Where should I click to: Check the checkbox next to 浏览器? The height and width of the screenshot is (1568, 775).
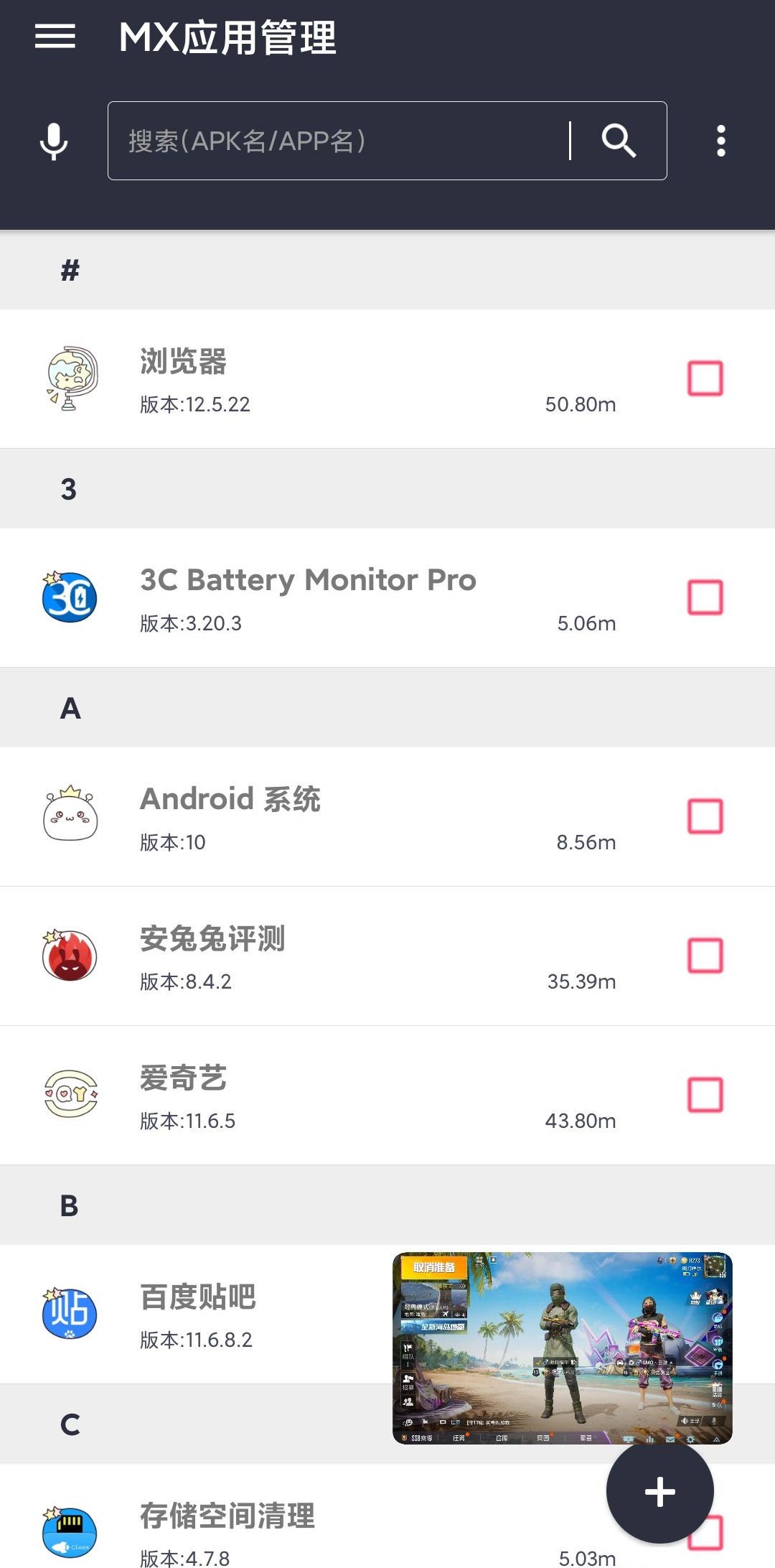click(705, 378)
